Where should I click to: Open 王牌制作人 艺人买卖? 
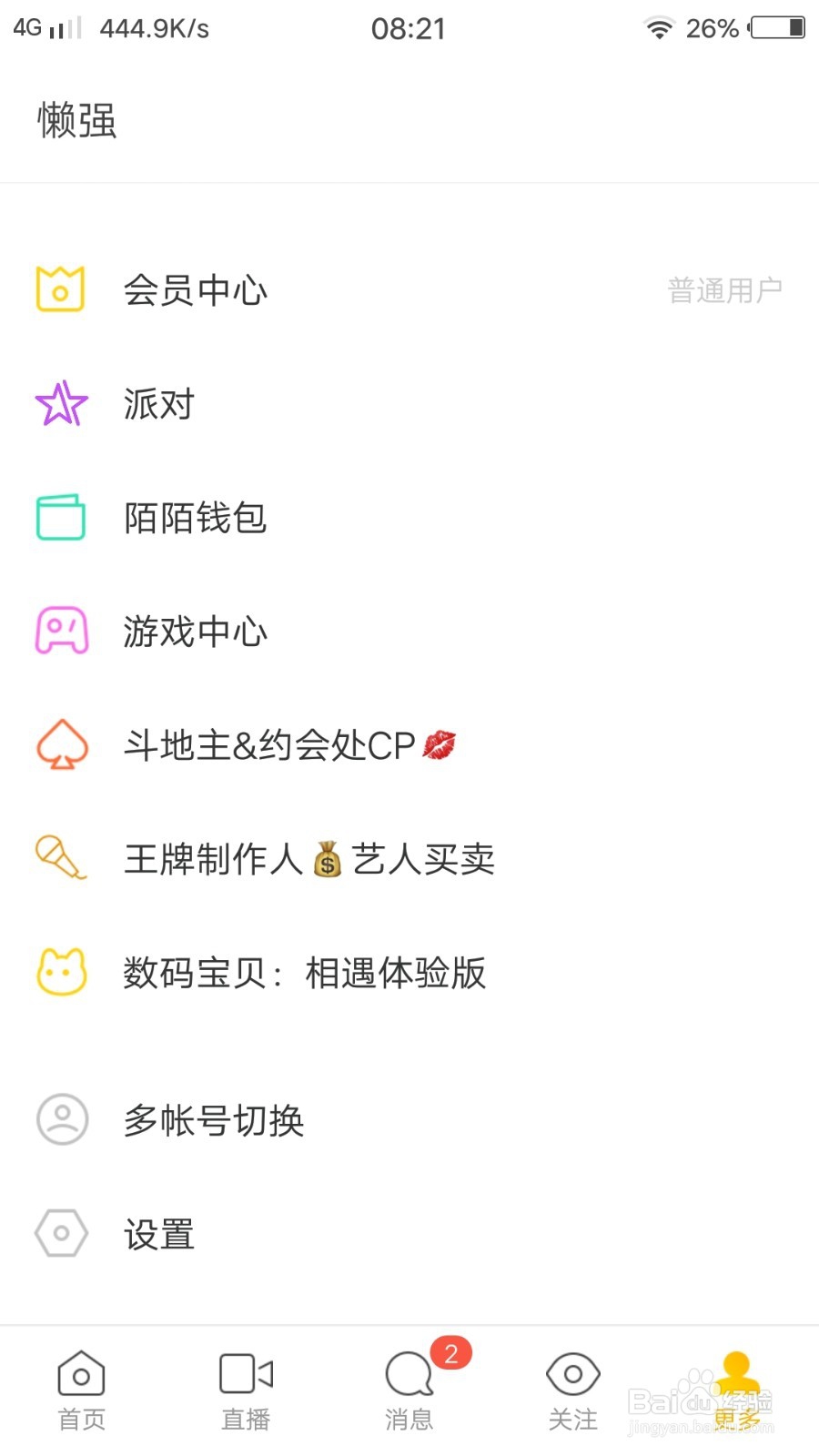pyautogui.click(x=409, y=859)
